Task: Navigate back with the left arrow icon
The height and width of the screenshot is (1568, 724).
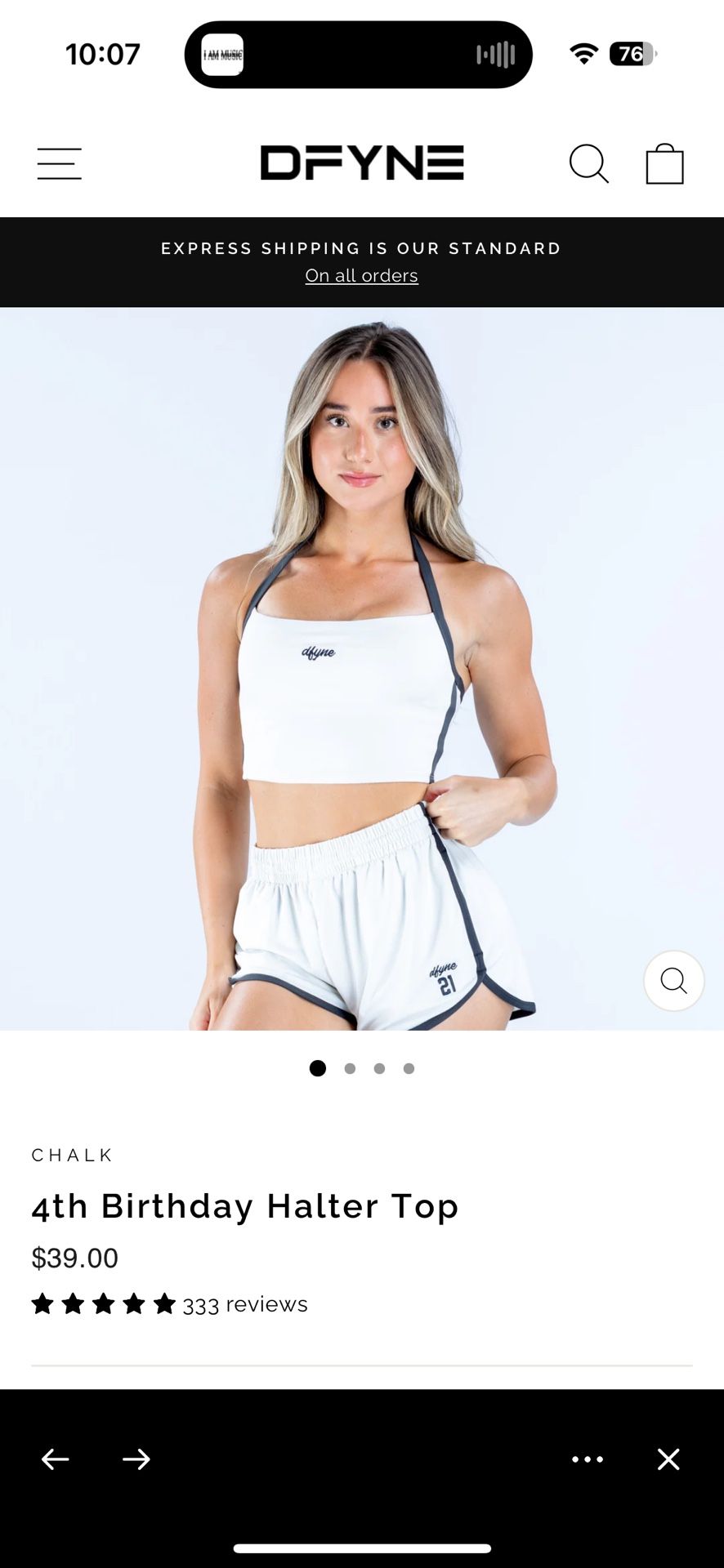Action: [56, 1459]
